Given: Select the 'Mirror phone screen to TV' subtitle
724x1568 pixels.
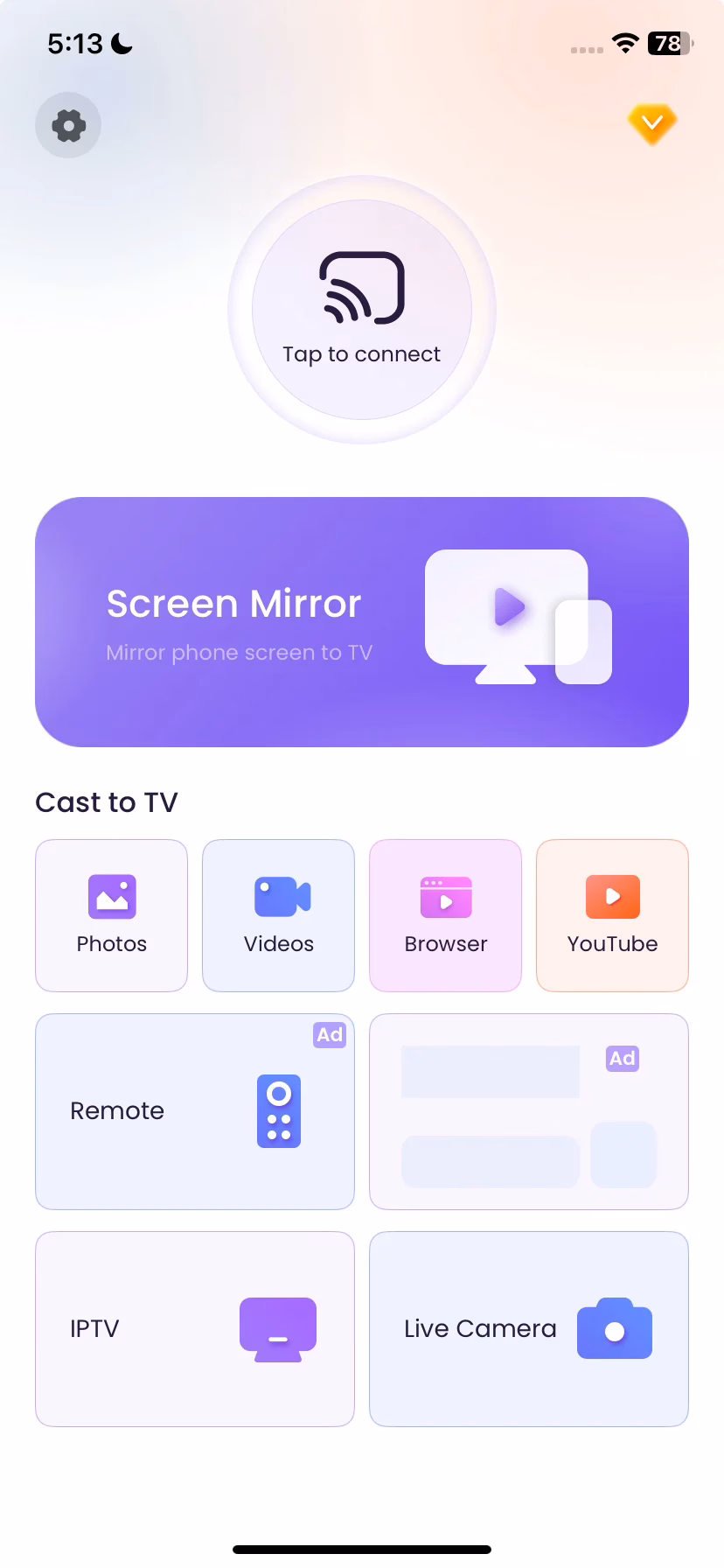Looking at the screenshot, I should pyautogui.click(x=239, y=652).
